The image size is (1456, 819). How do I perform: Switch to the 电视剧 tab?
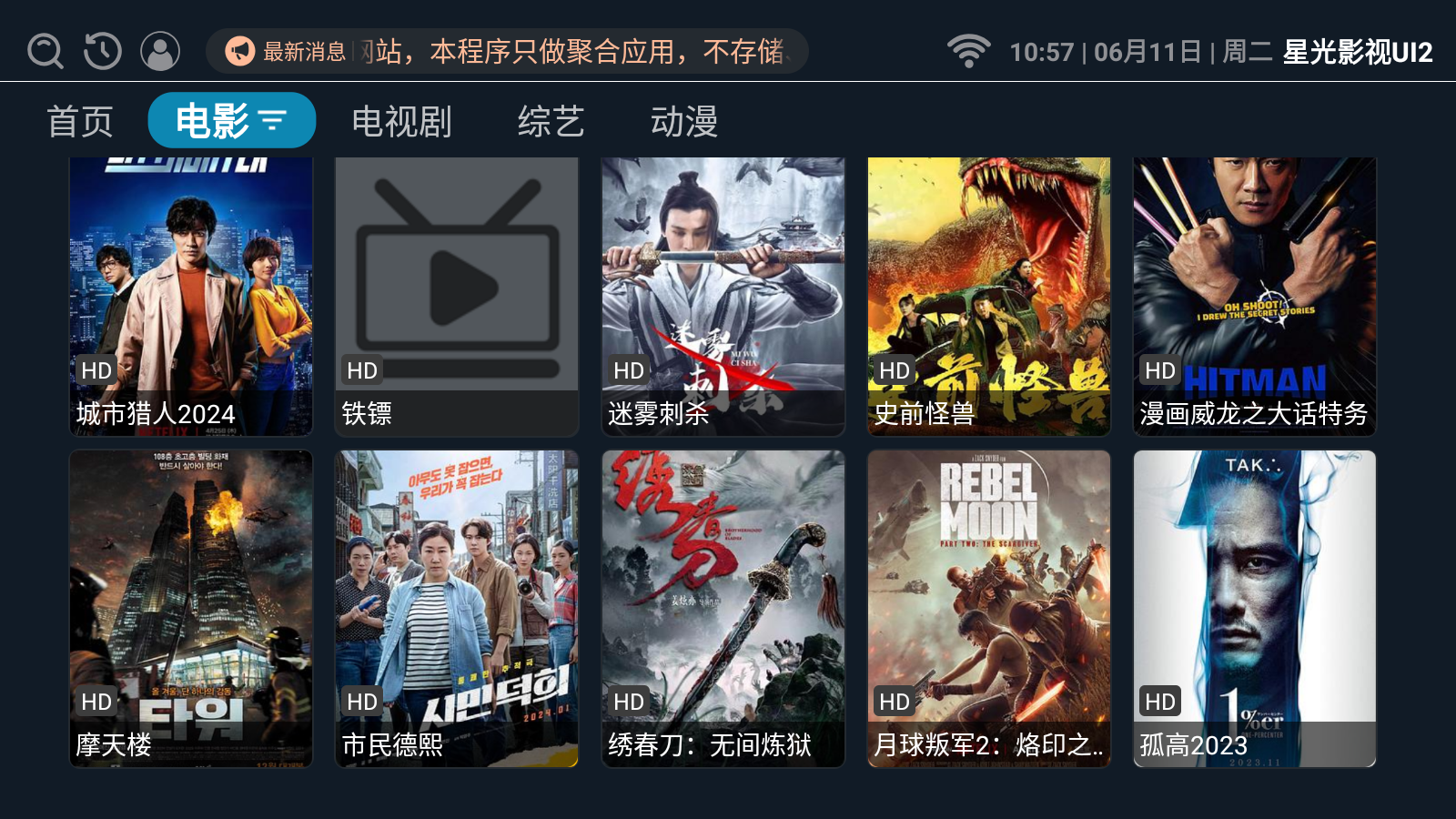[x=401, y=121]
